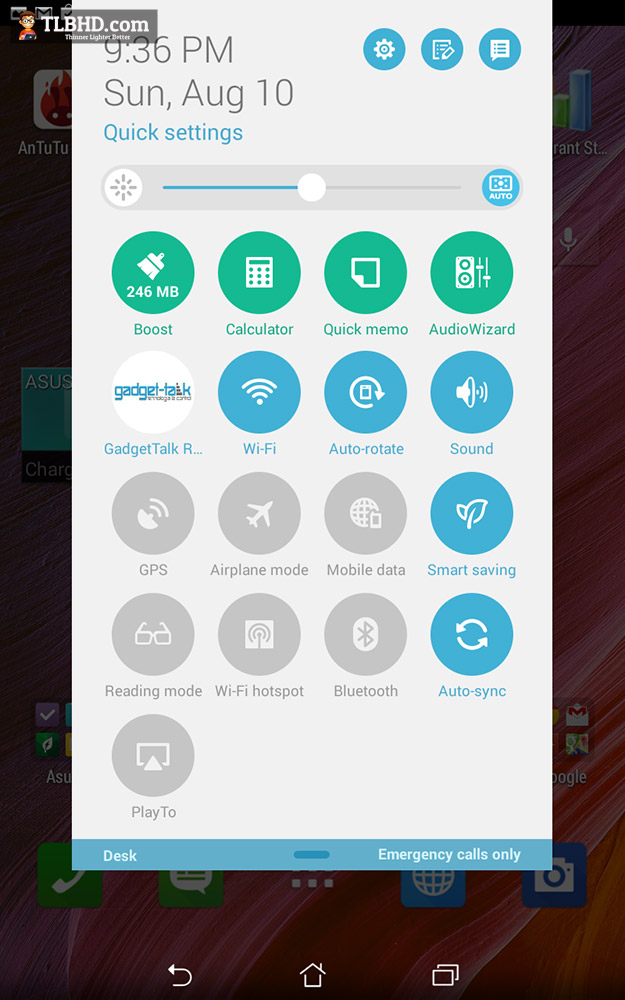625x1000 pixels.
Task: Enable Reading mode
Action: coord(153,635)
